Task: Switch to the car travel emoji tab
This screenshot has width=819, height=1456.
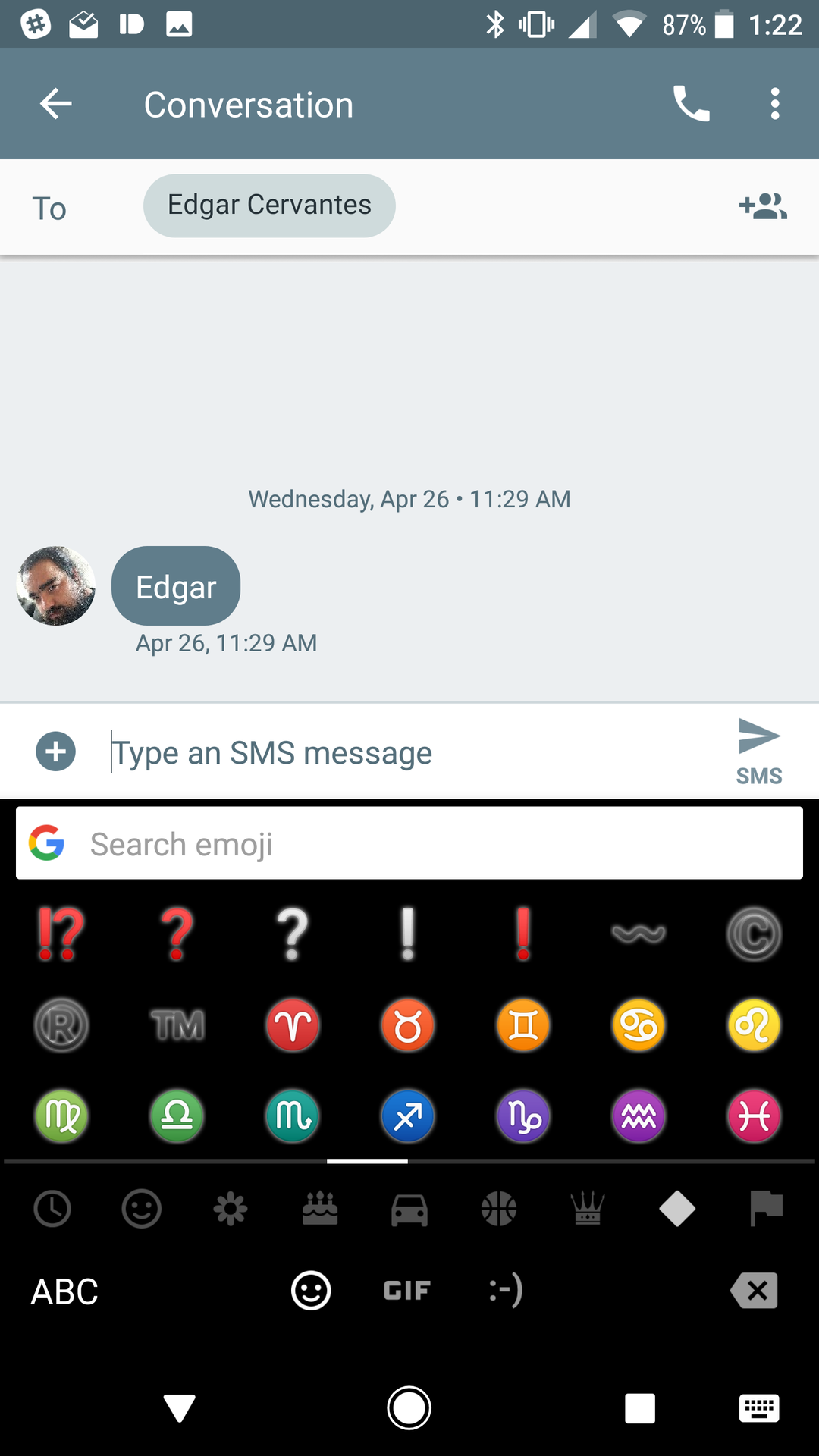Action: pos(409,1208)
